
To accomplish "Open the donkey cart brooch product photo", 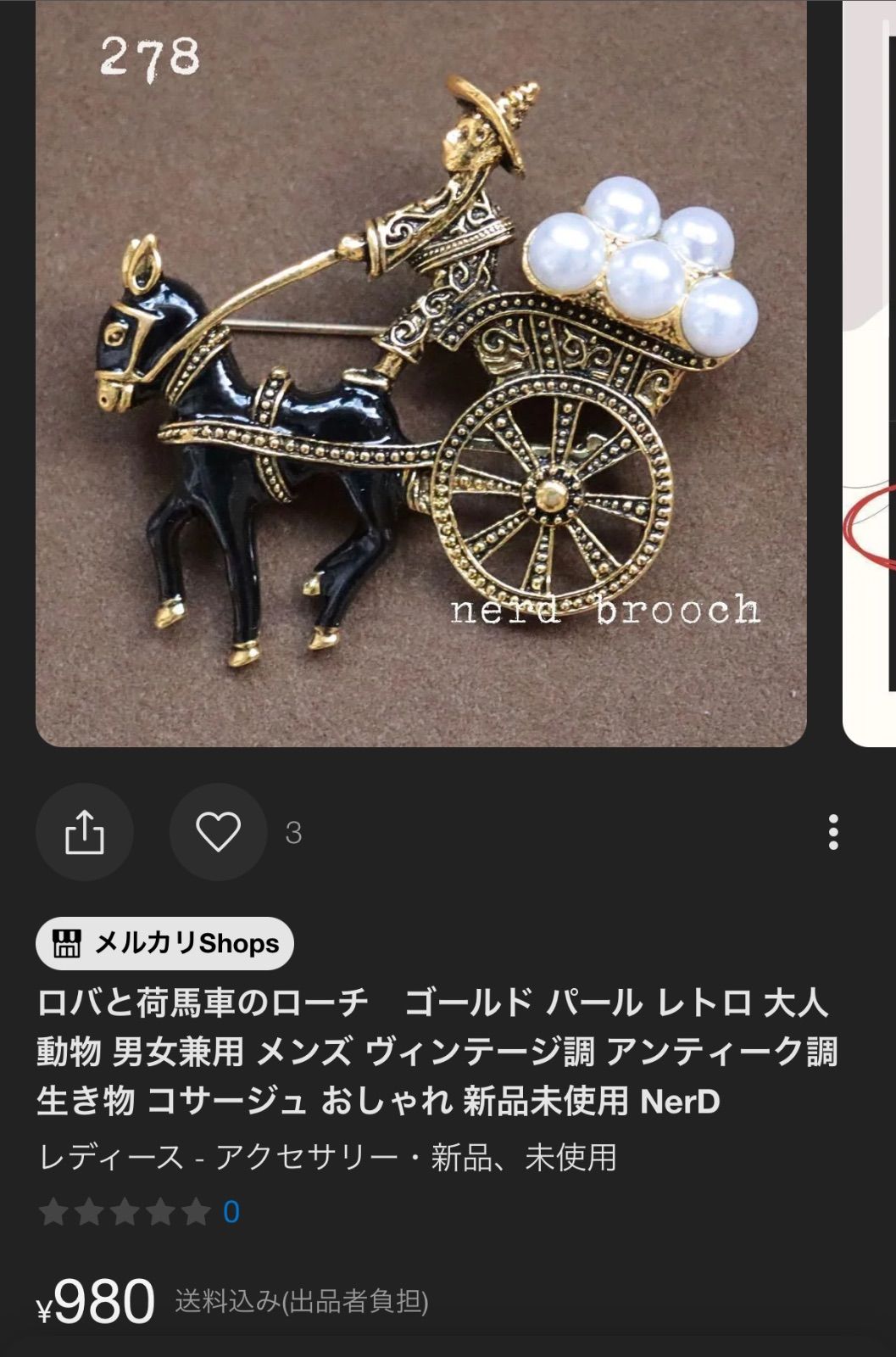I will point(420,373).
